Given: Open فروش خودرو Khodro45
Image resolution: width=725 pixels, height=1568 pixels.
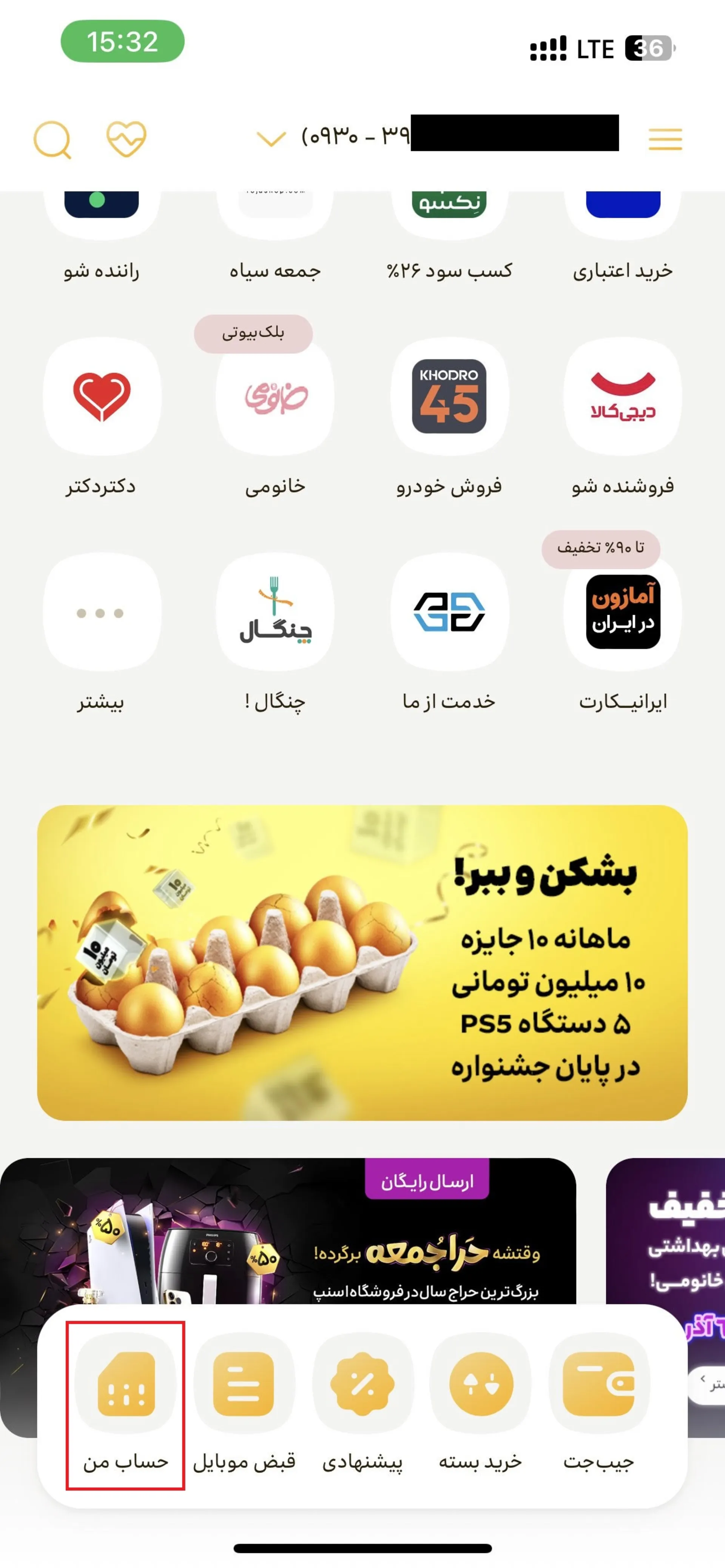Looking at the screenshot, I should 449,397.
